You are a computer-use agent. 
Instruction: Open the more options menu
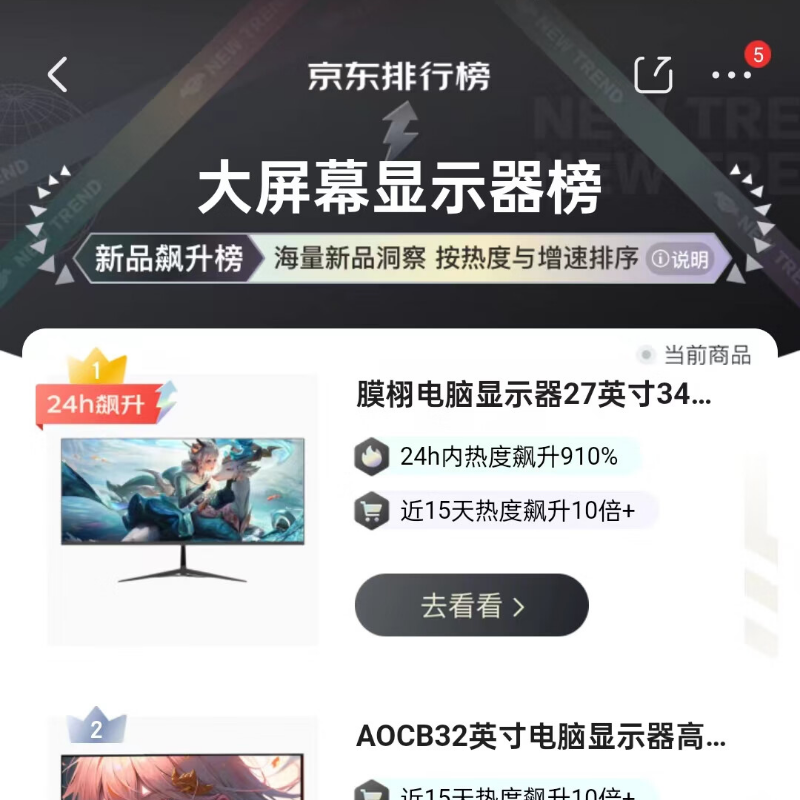[731, 75]
